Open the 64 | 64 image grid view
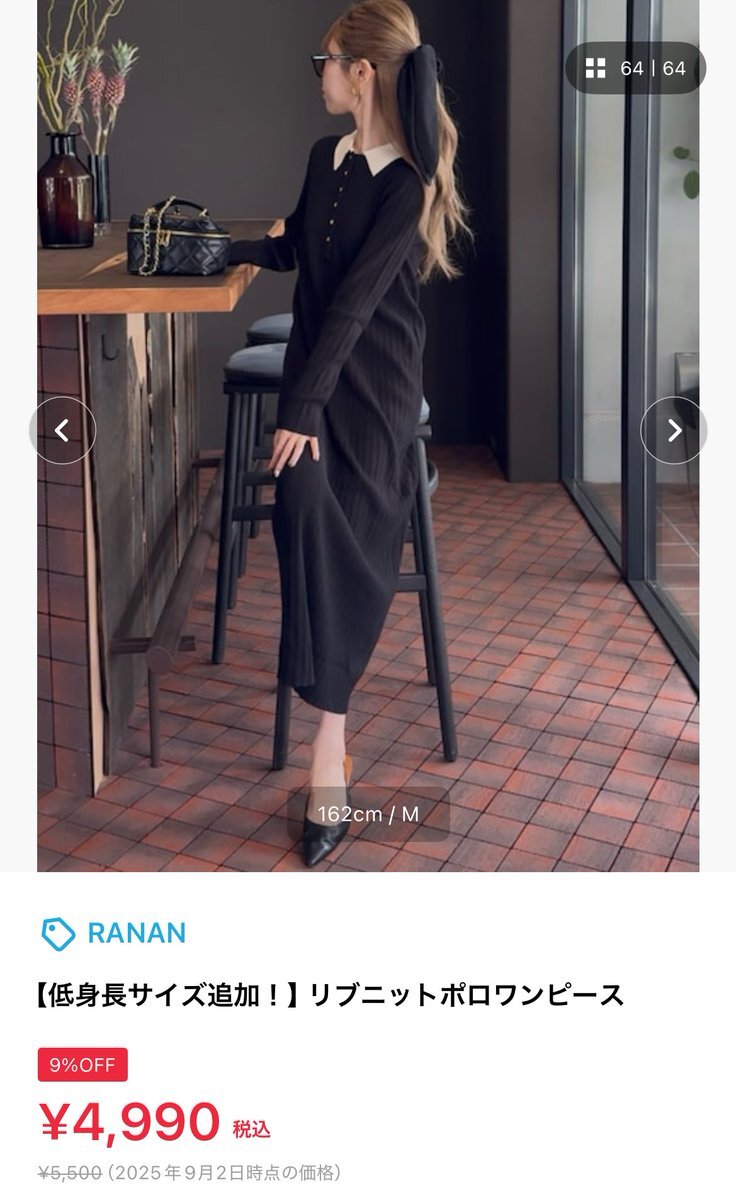Viewport: 736px width, 1200px height. click(x=636, y=68)
